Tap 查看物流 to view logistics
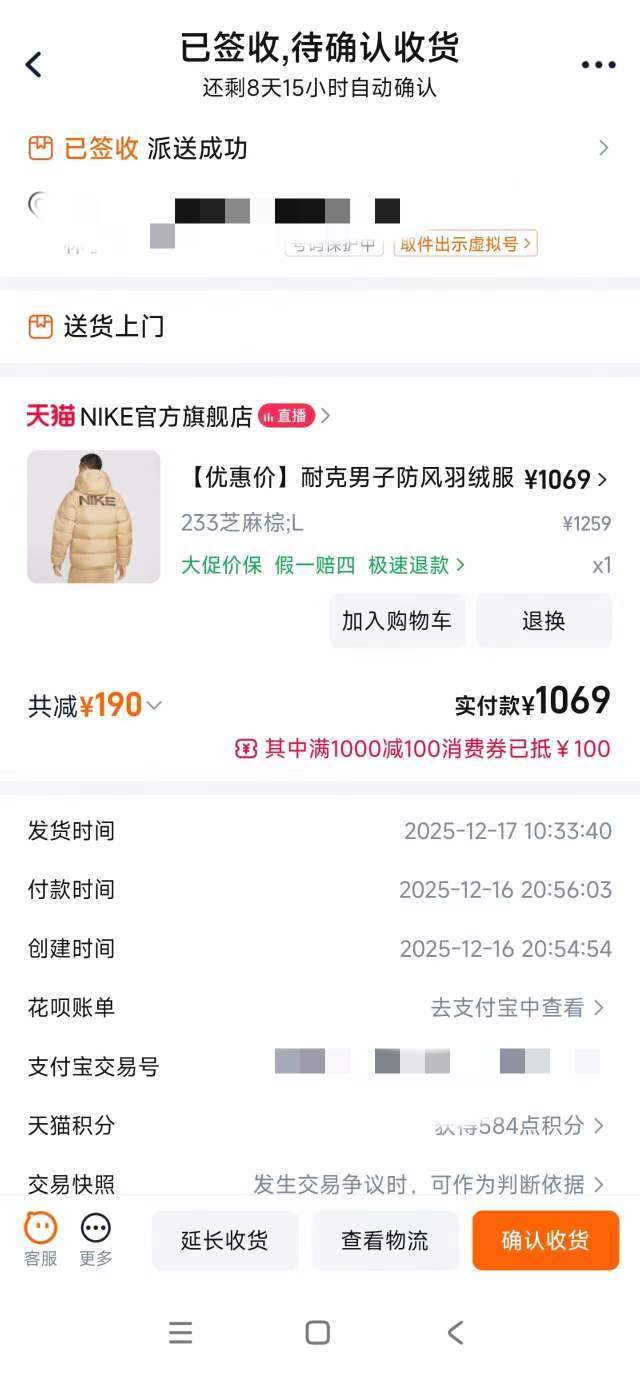Viewport: 640px width, 1374px height. [x=385, y=1241]
